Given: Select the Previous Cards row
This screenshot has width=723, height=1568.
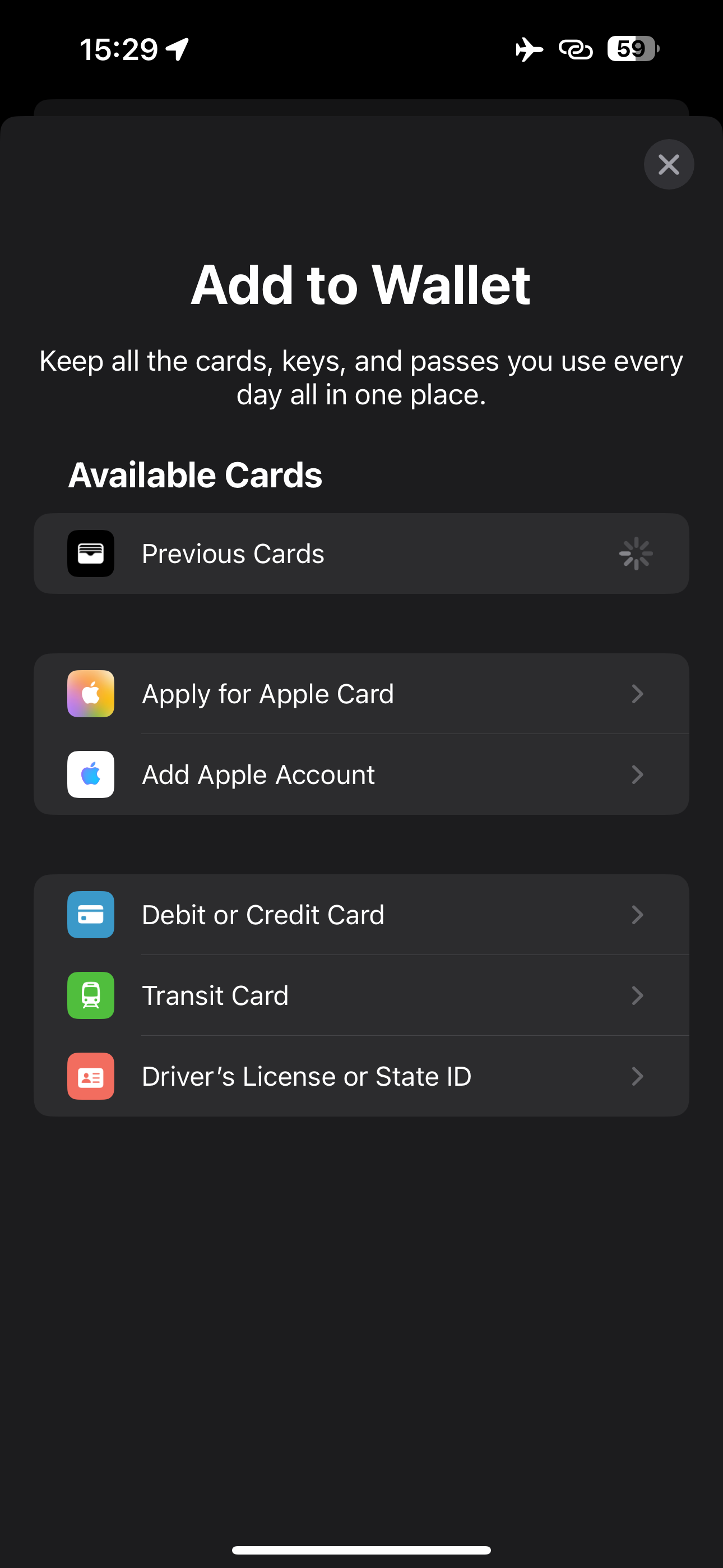Looking at the screenshot, I should pyautogui.click(x=361, y=554).
